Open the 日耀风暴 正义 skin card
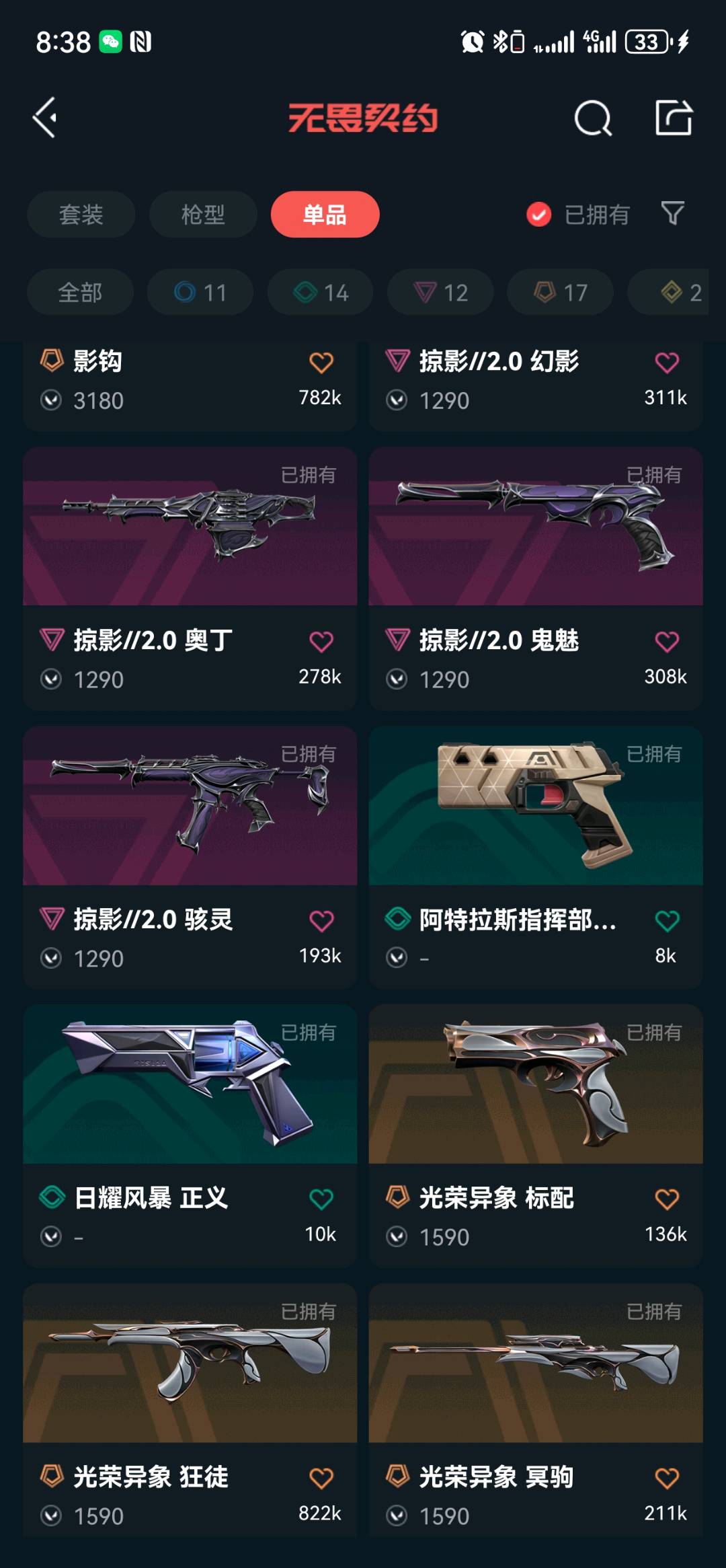The image size is (726, 1568). pos(190,1136)
